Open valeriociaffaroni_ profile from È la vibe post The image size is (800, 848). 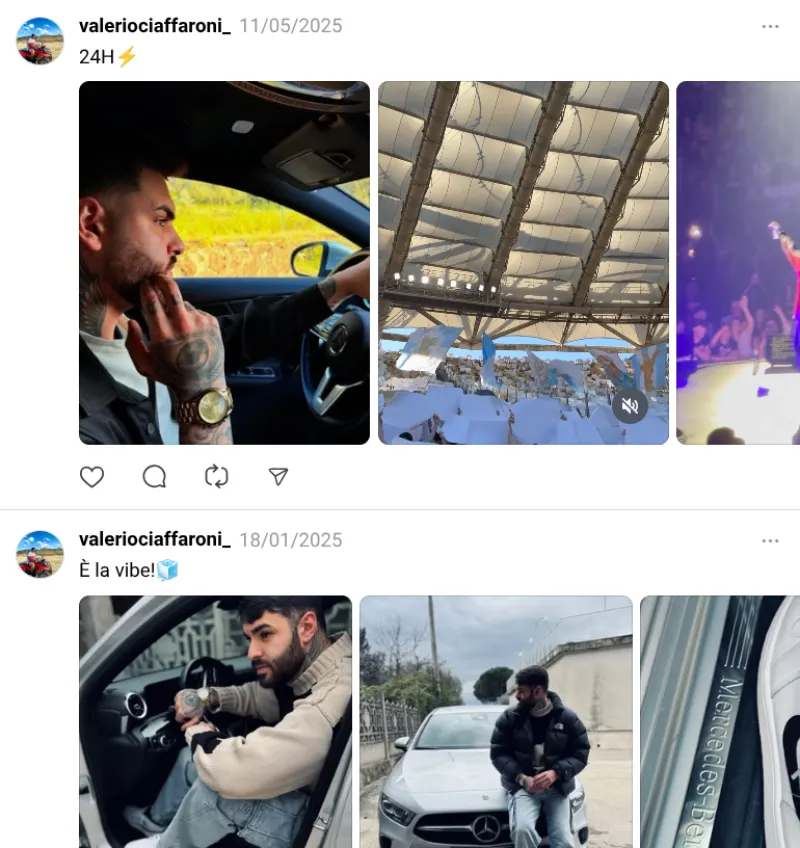(x=154, y=540)
